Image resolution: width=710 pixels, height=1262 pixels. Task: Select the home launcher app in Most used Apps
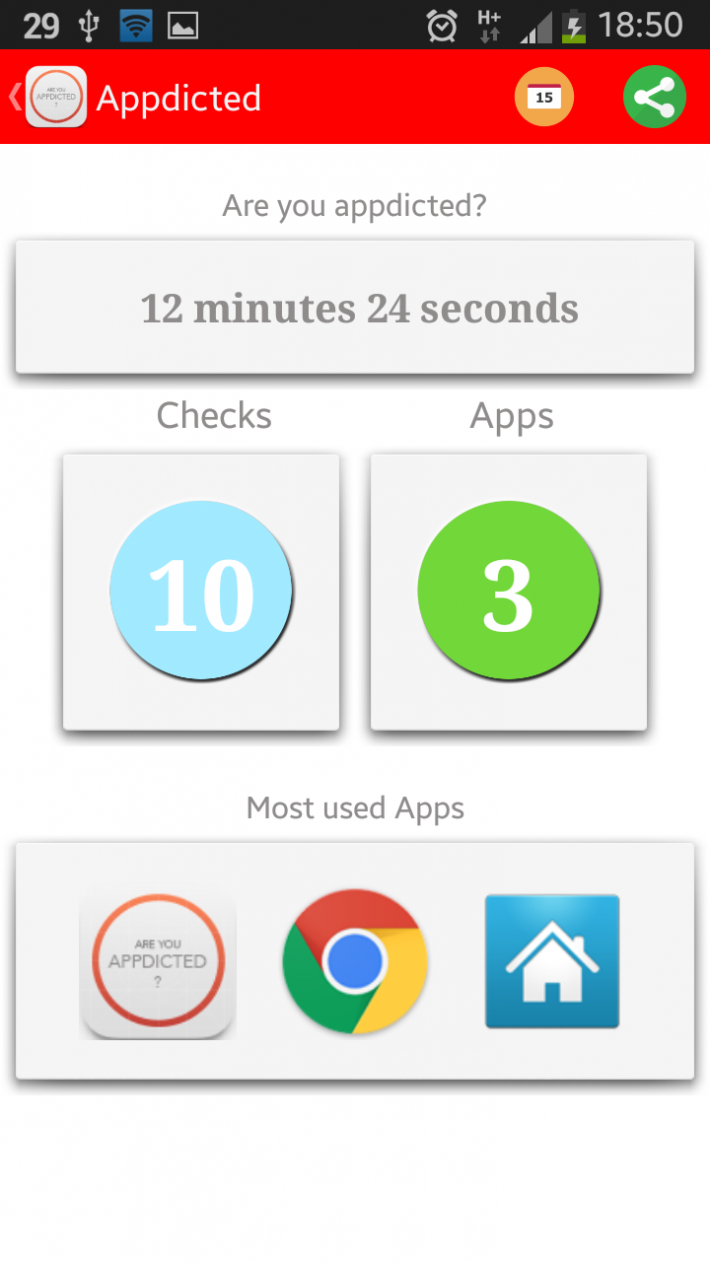point(552,961)
